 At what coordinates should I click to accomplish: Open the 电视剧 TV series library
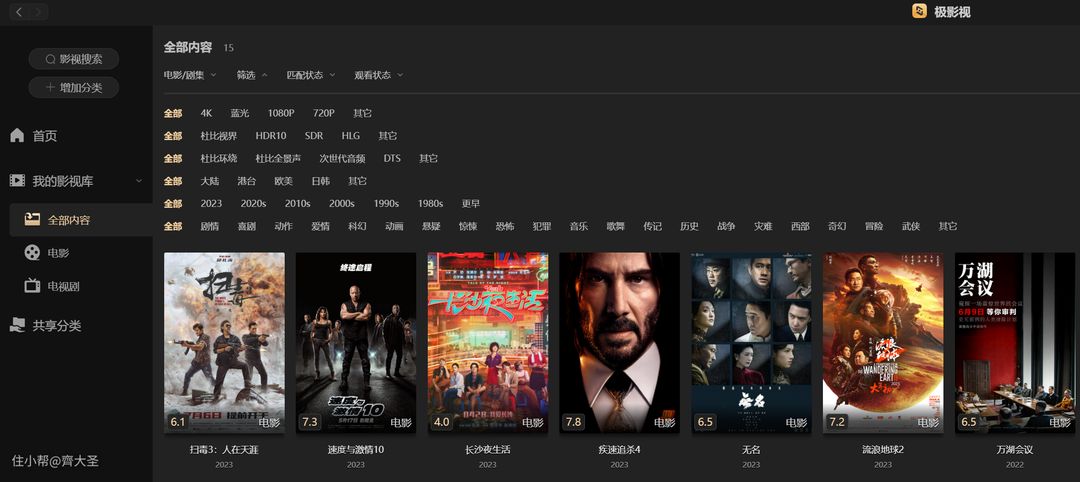[x=63, y=286]
